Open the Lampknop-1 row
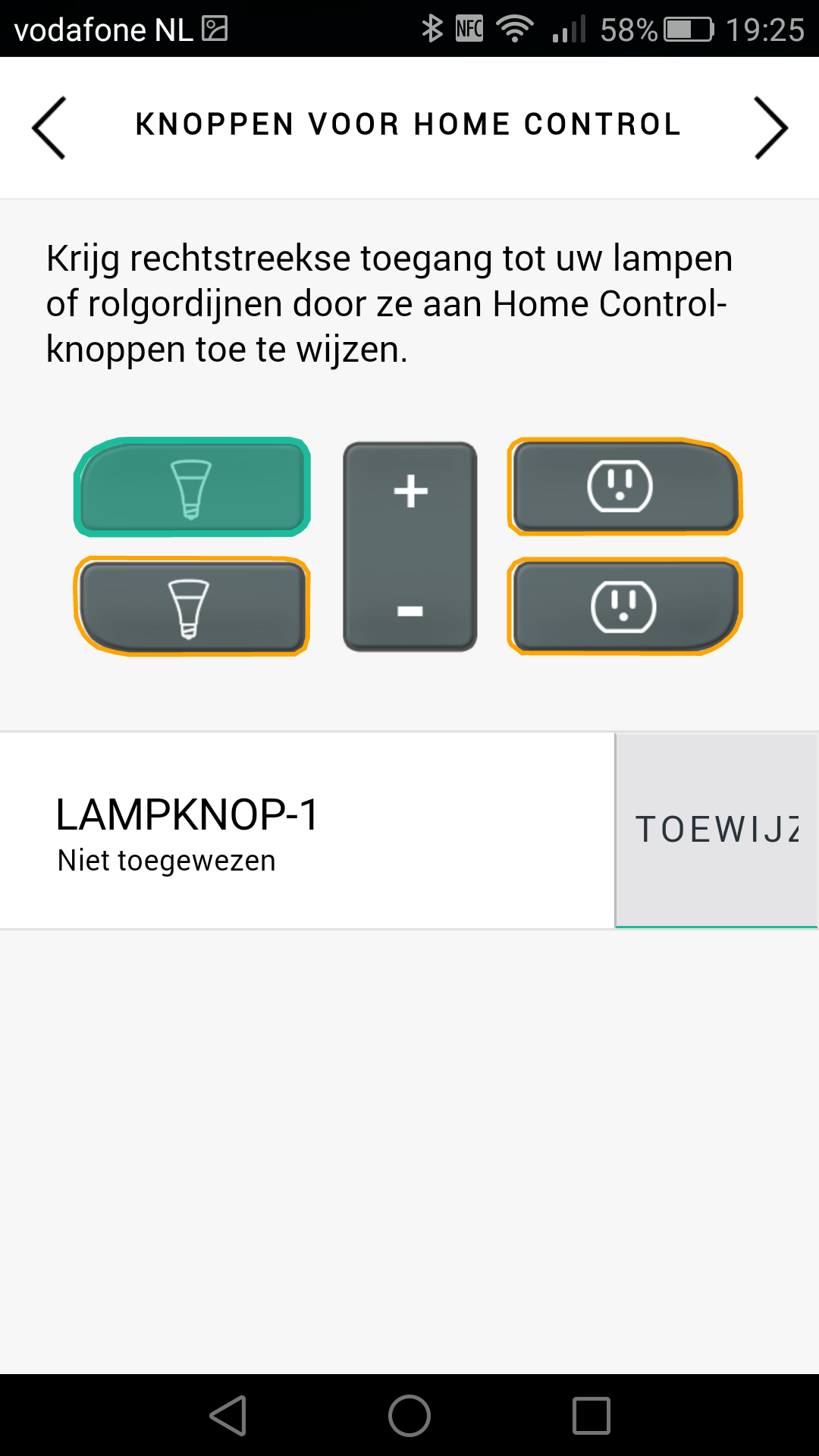The height and width of the screenshot is (1456, 819). click(307, 830)
